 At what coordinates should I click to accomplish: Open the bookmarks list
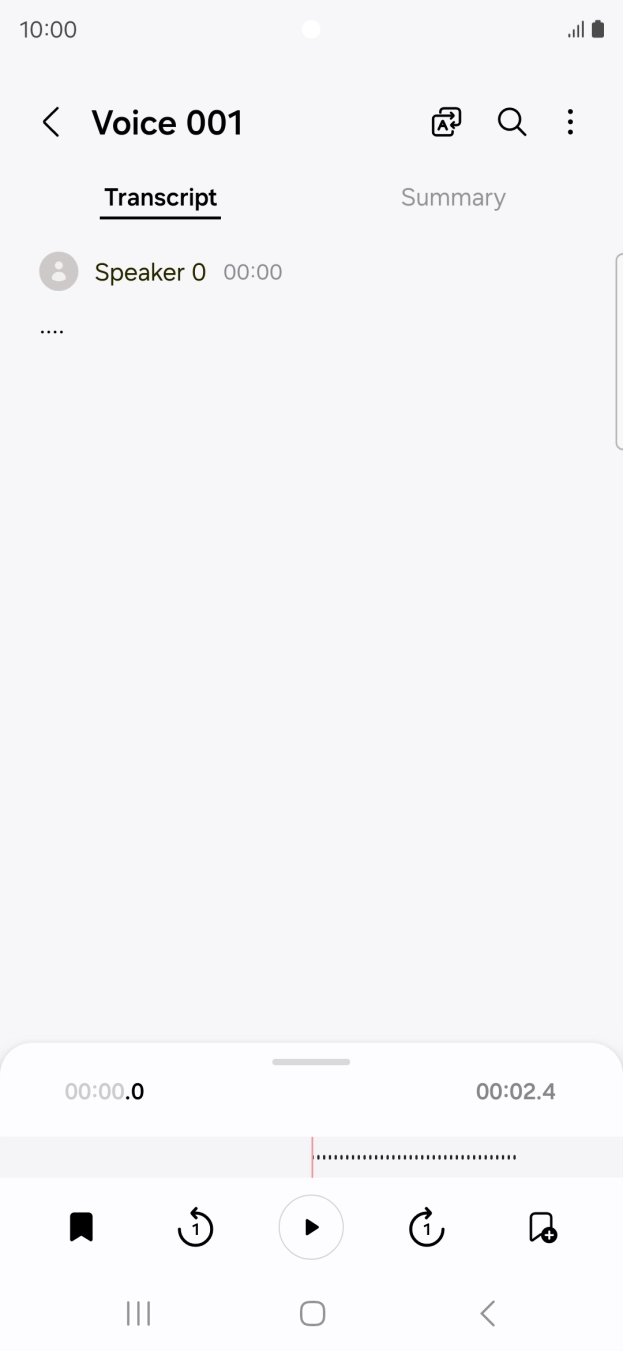pos(81,1227)
